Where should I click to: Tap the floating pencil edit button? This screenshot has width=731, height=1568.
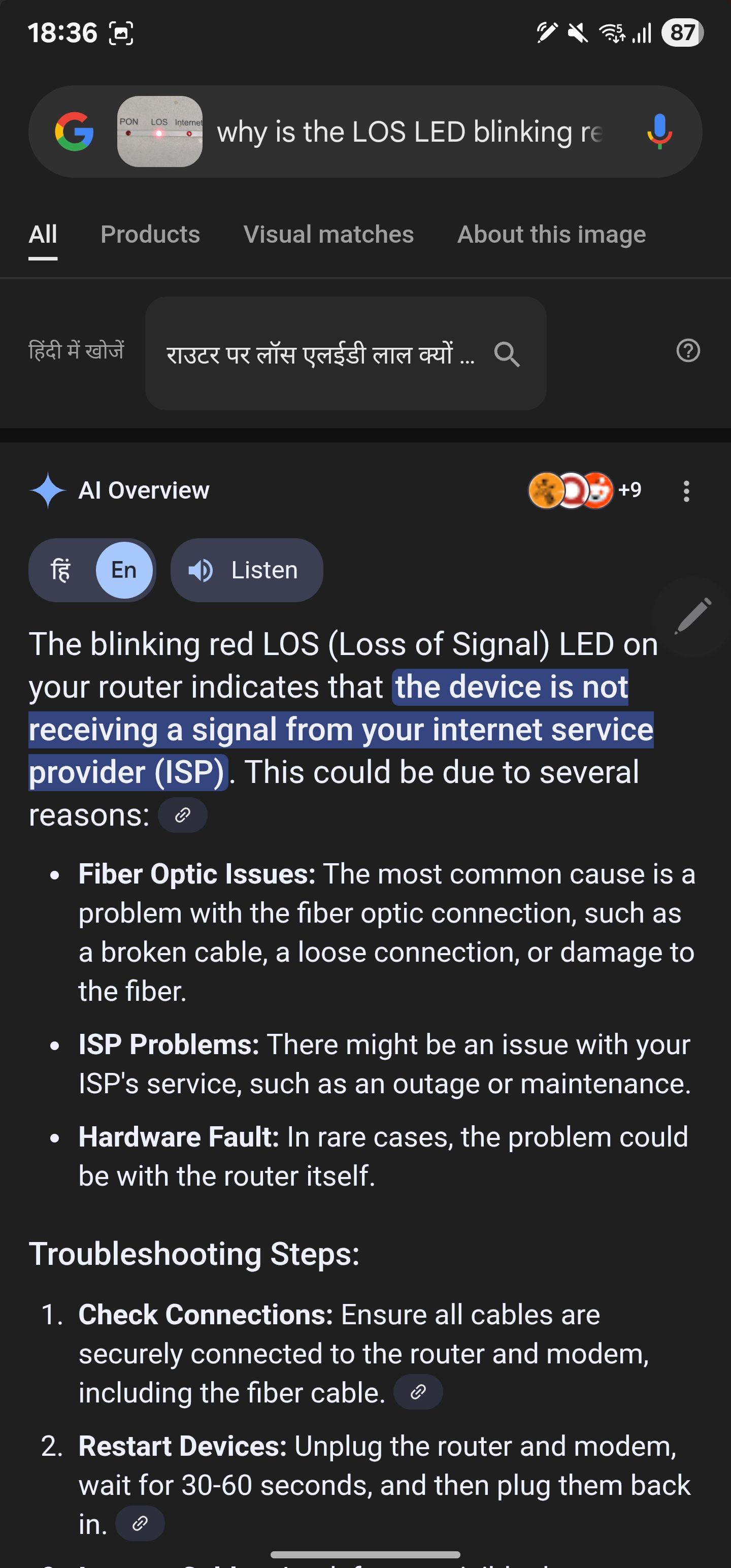pyautogui.click(x=692, y=615)
